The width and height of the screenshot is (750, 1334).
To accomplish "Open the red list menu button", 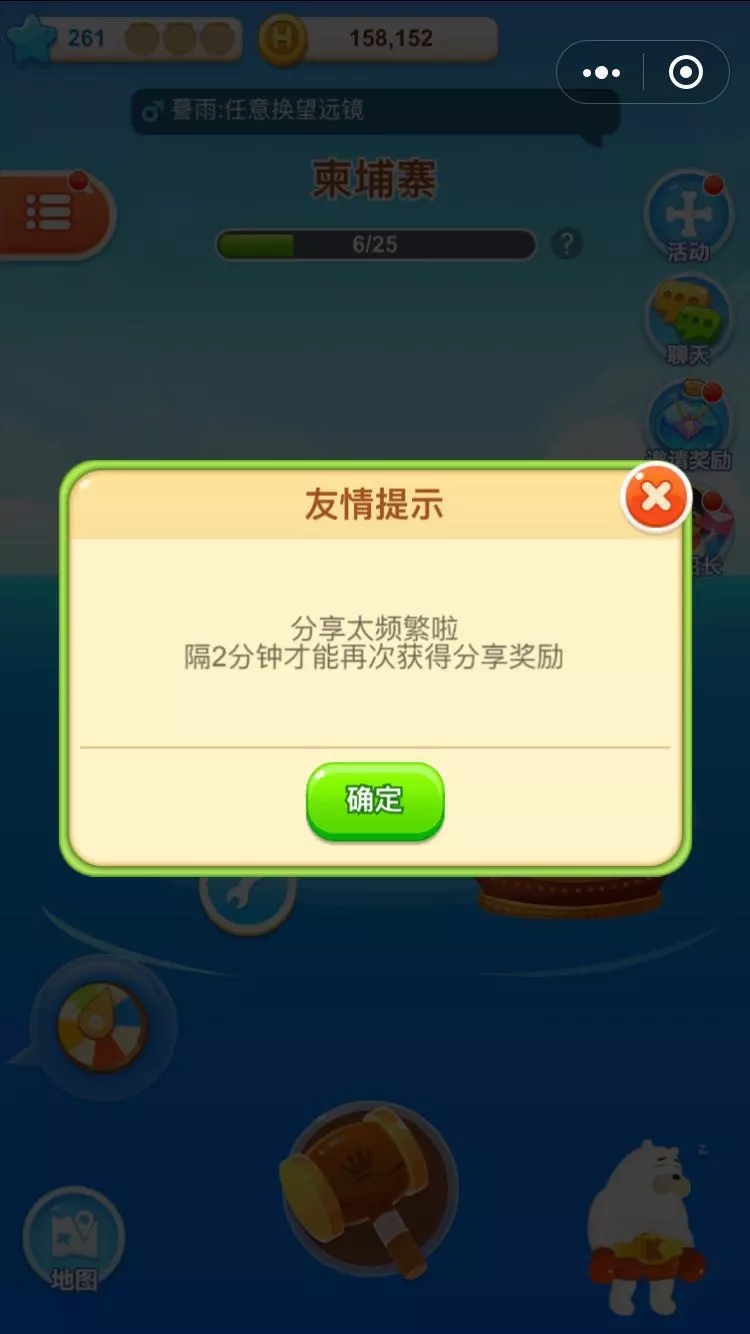I will click(x=52, y=213).
